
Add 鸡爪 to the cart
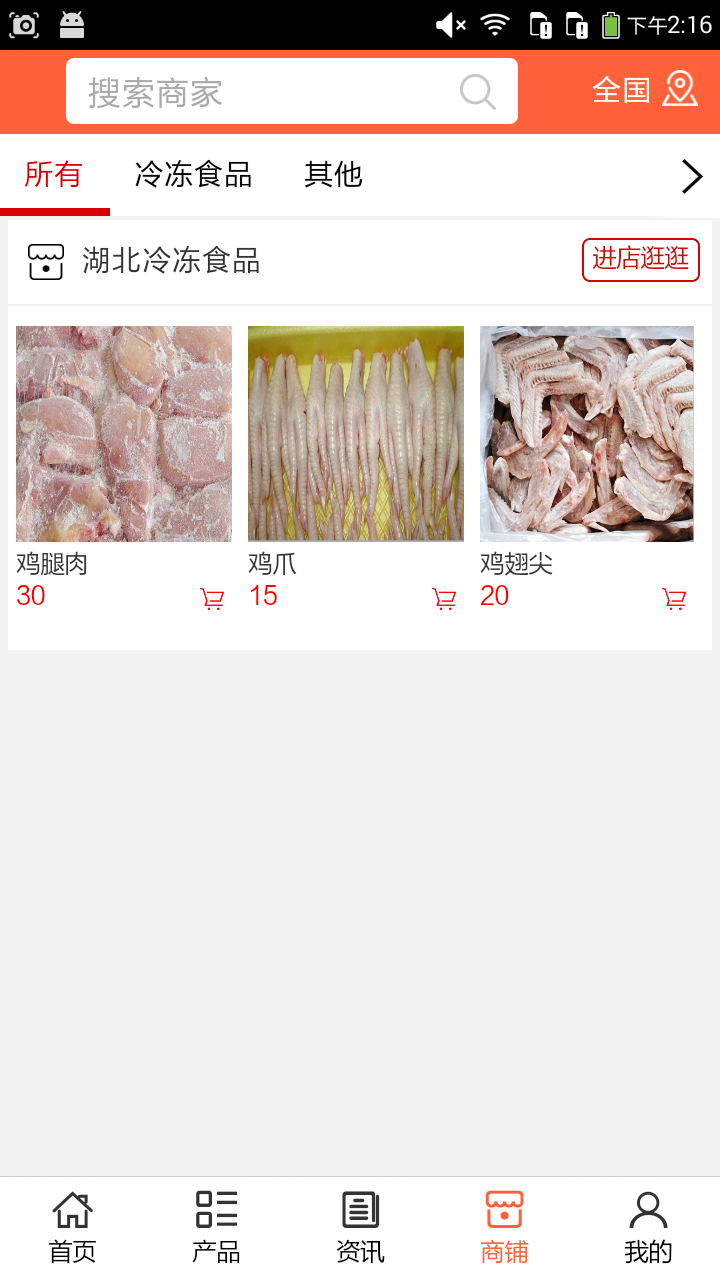pyautogui.click(x=444, y=599)
